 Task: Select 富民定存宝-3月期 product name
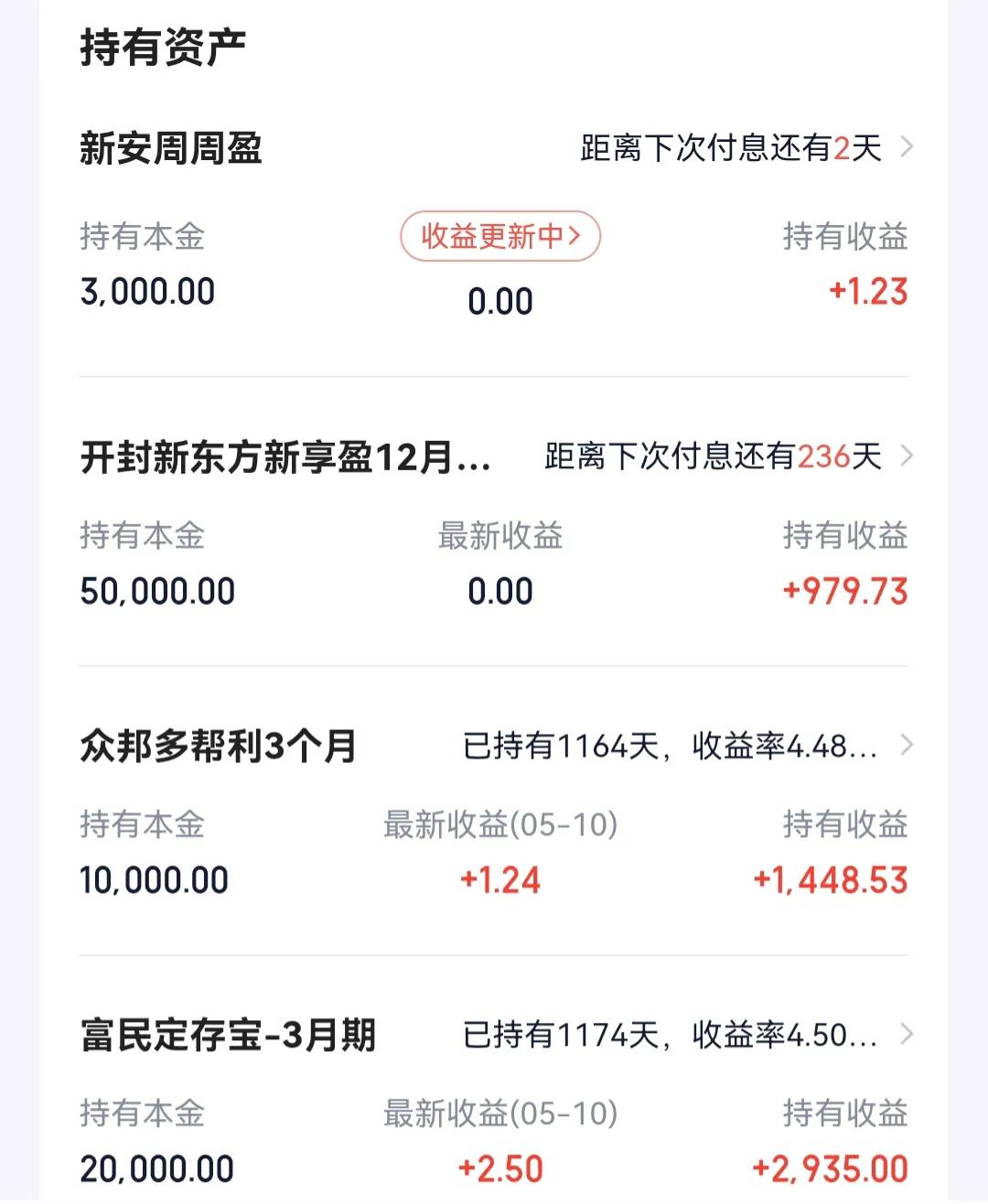click(x=229, y=1035)
